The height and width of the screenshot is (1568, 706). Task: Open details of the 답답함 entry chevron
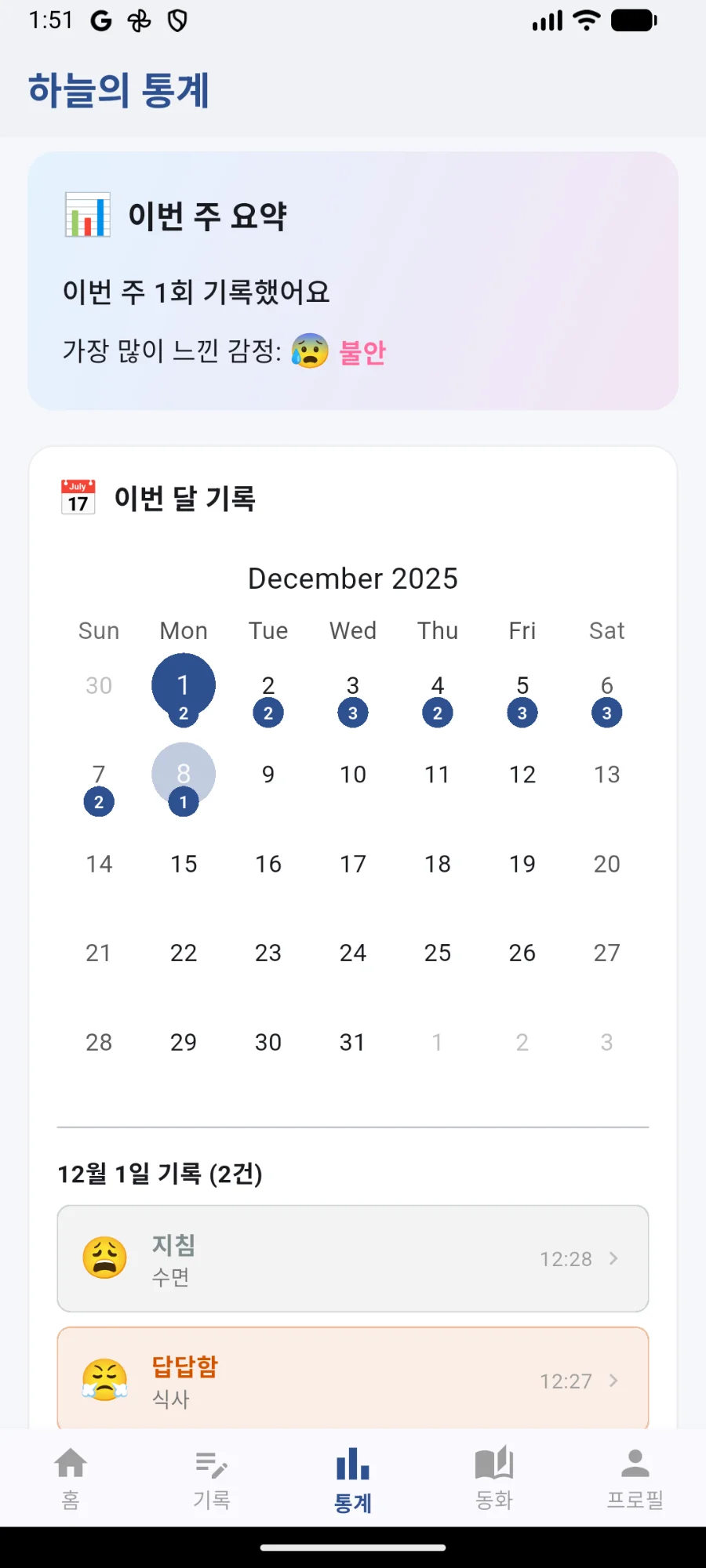tap(613, 1381)
